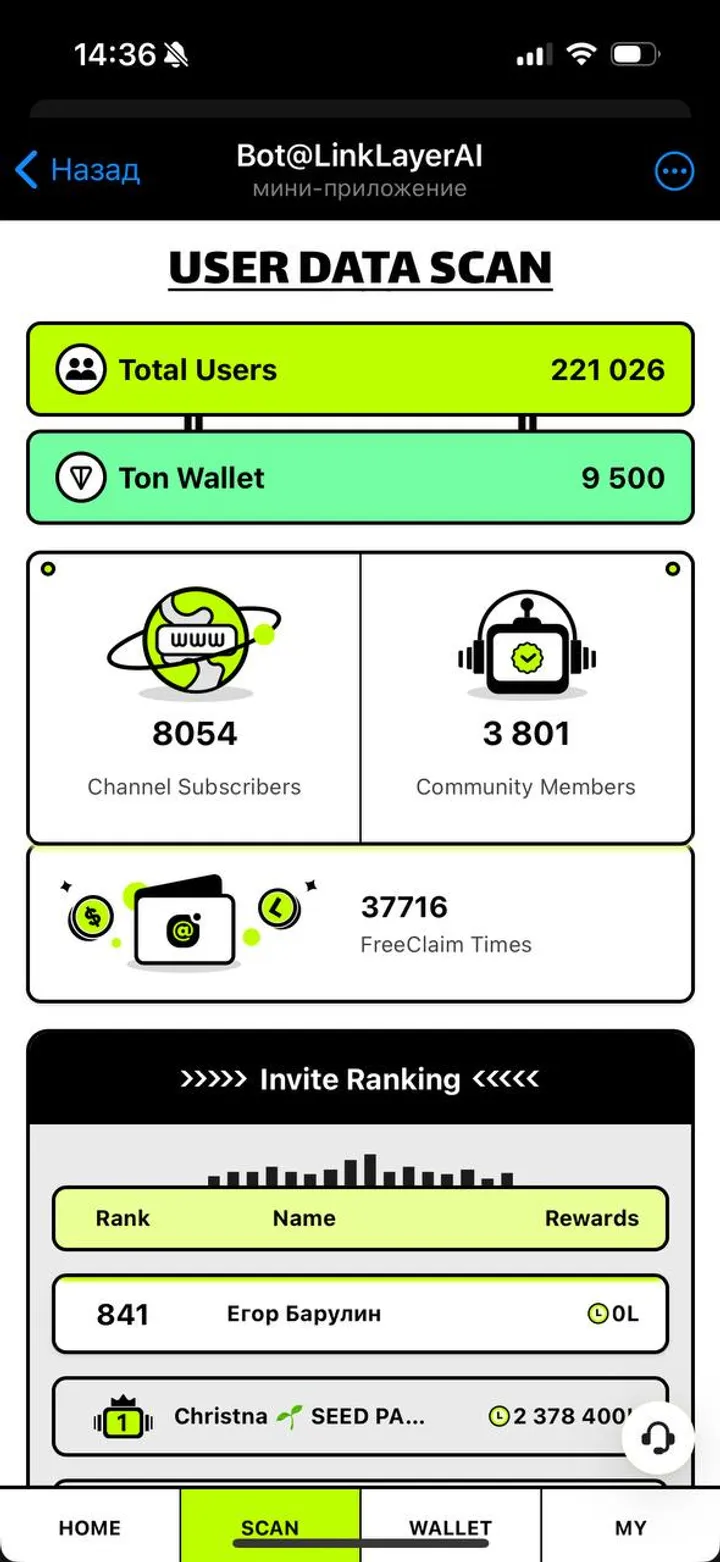This screenshot has height=1562, width=720.
Task: Open the headset support chat button
Action: click(x=657, y=1438)
